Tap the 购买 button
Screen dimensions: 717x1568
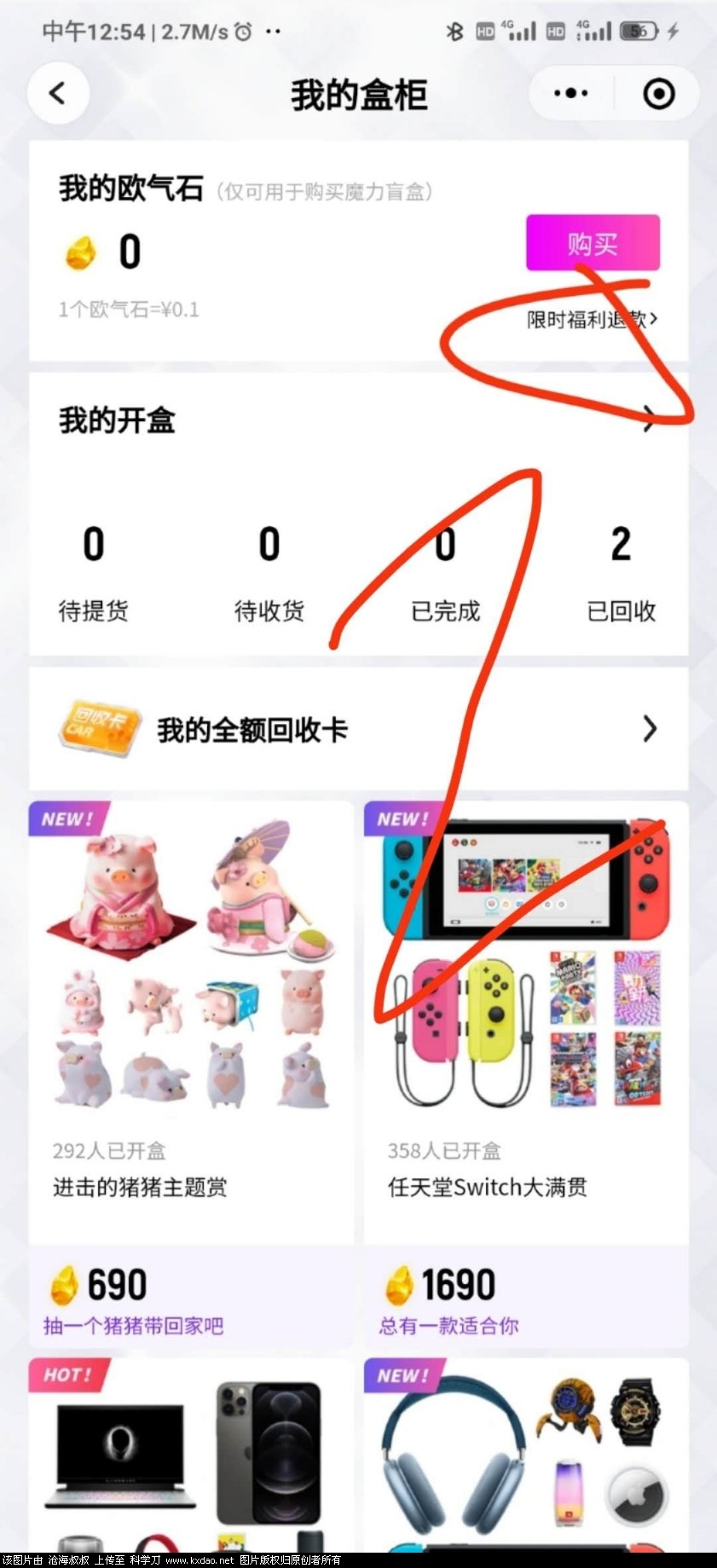pyautogui.click(x=593, y=243)
